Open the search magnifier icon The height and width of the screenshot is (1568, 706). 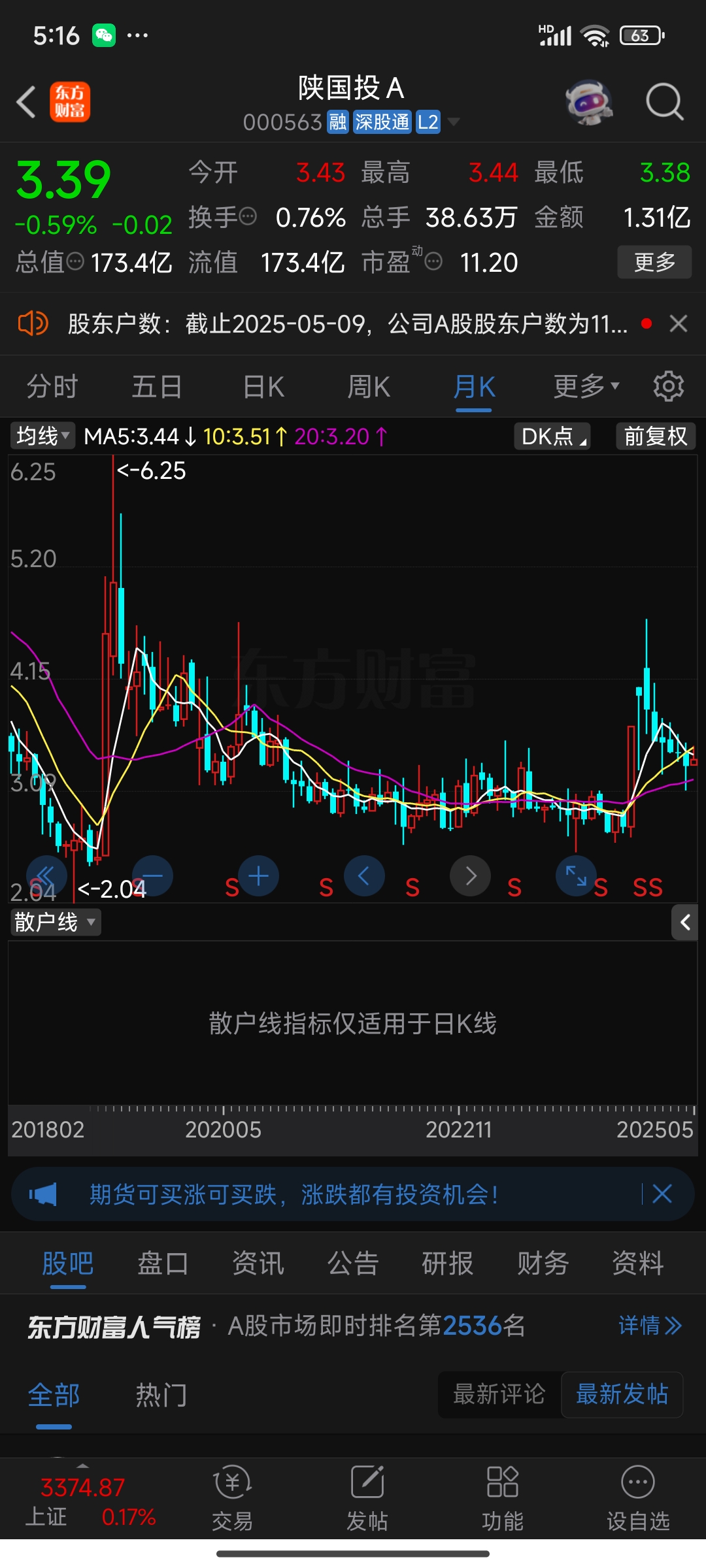(x=664, y=103)
